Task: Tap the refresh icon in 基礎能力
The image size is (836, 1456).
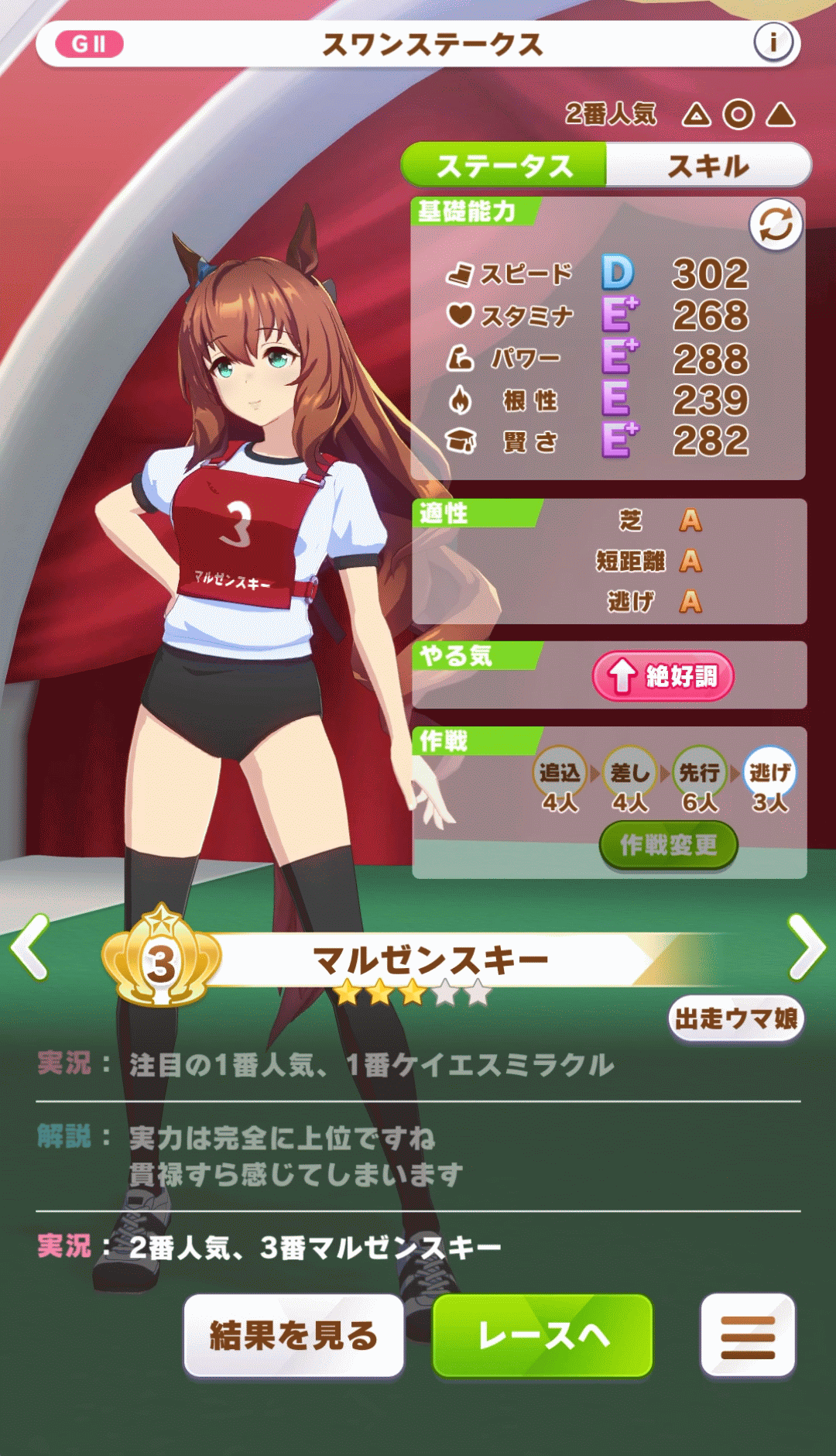Action: tap(776, 225)
